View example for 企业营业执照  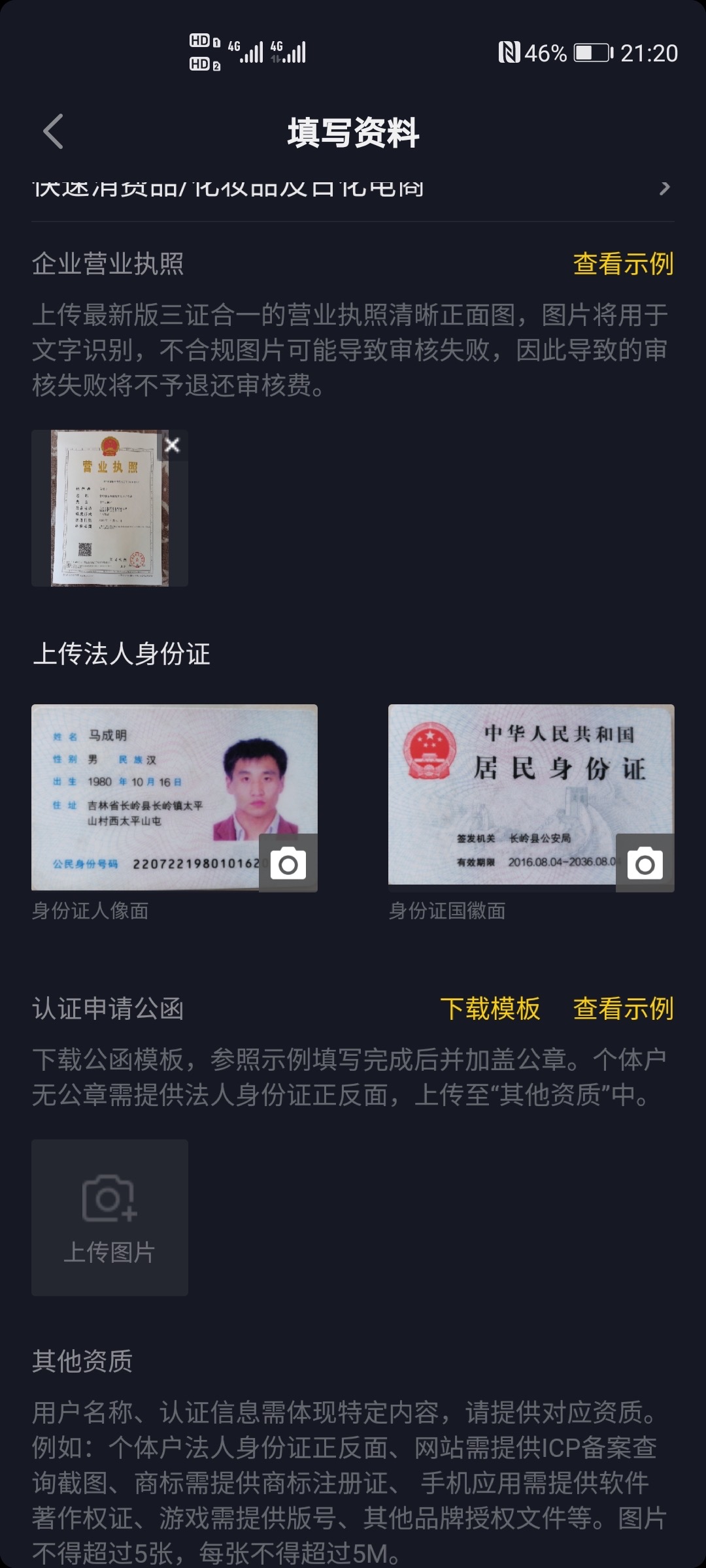[x=623, y=264]
